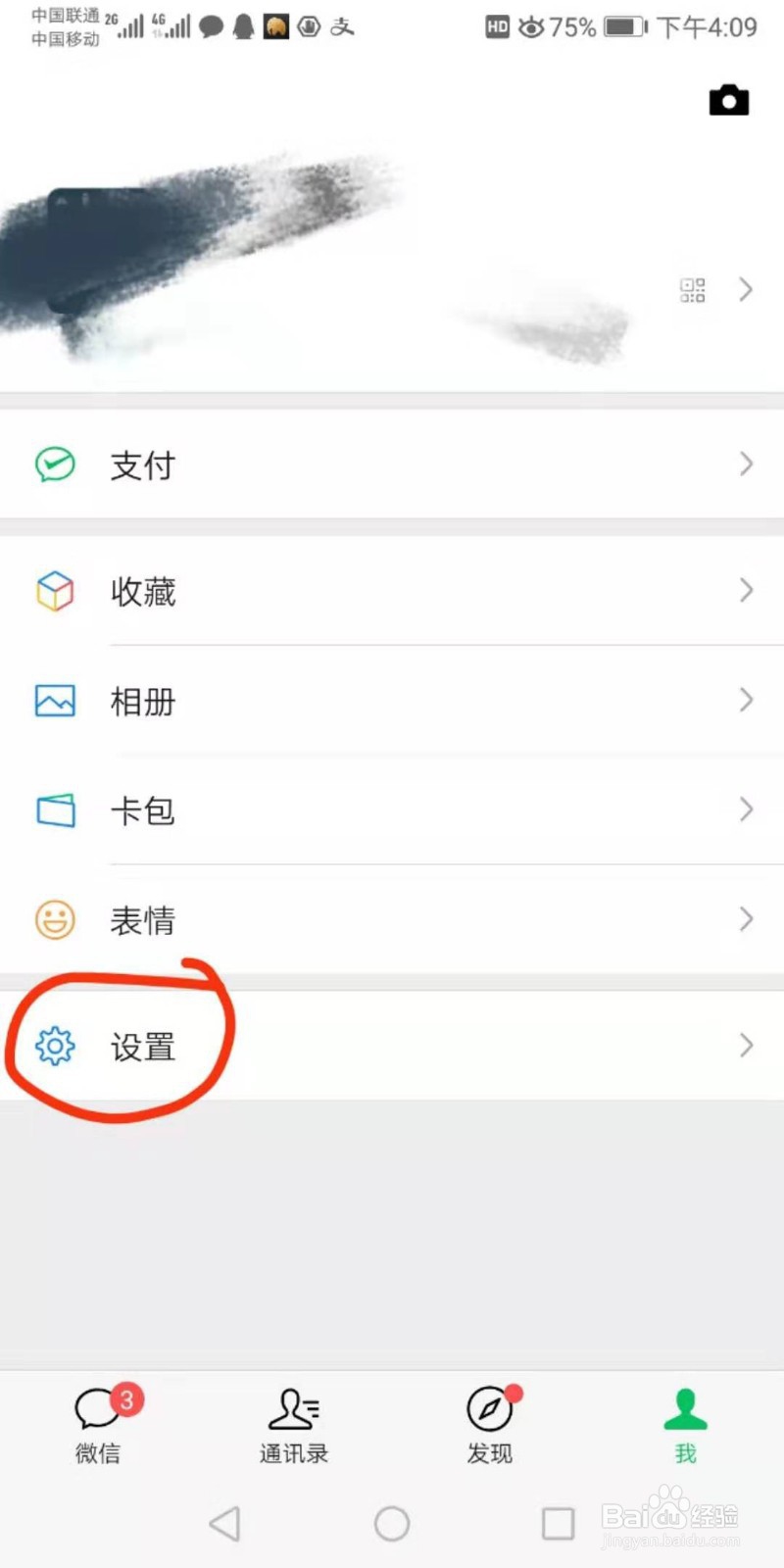Switch to the 微信 chats tab
The height and width of the screenshot is (1568, 784).
pyautogui.click(x=97, y=1426)
